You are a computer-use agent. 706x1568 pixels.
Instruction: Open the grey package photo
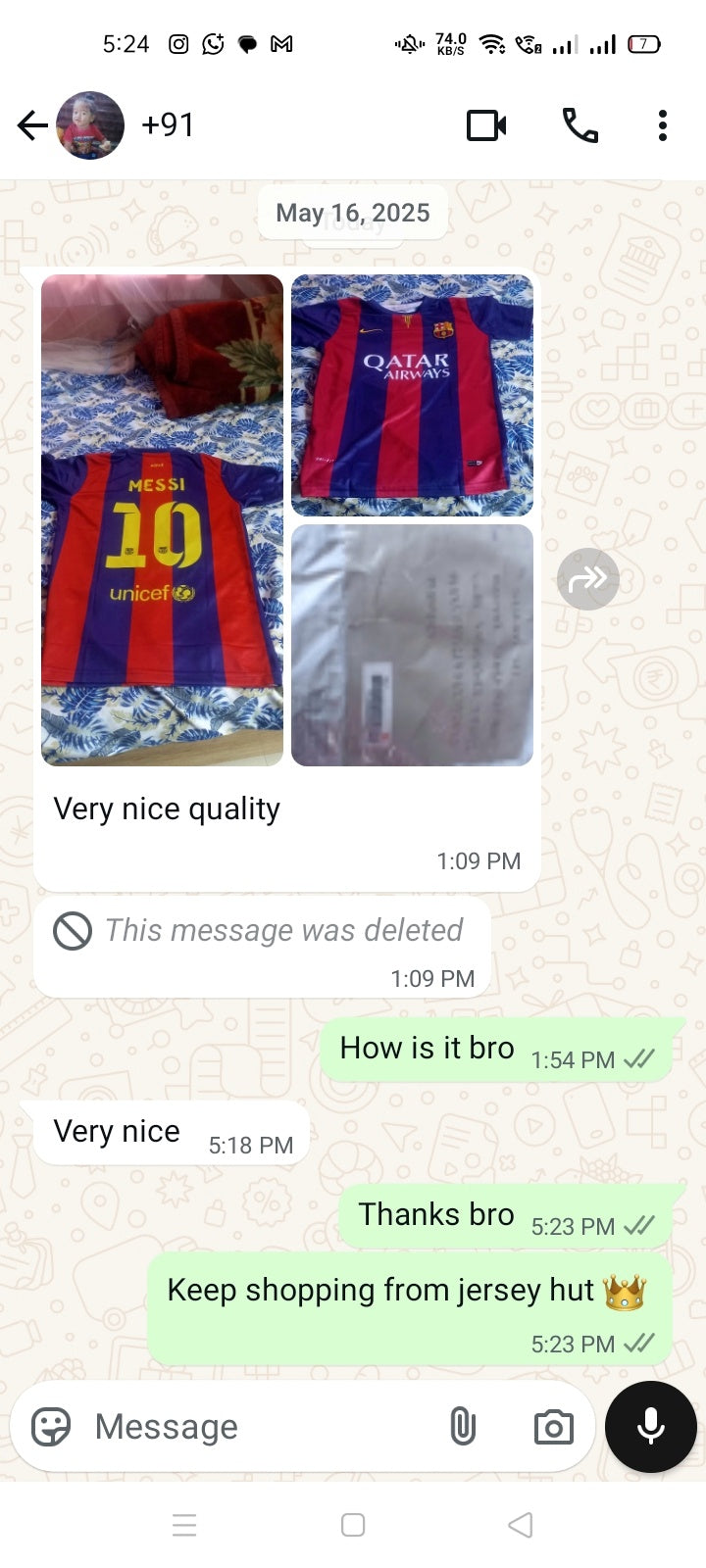[412, 645]
